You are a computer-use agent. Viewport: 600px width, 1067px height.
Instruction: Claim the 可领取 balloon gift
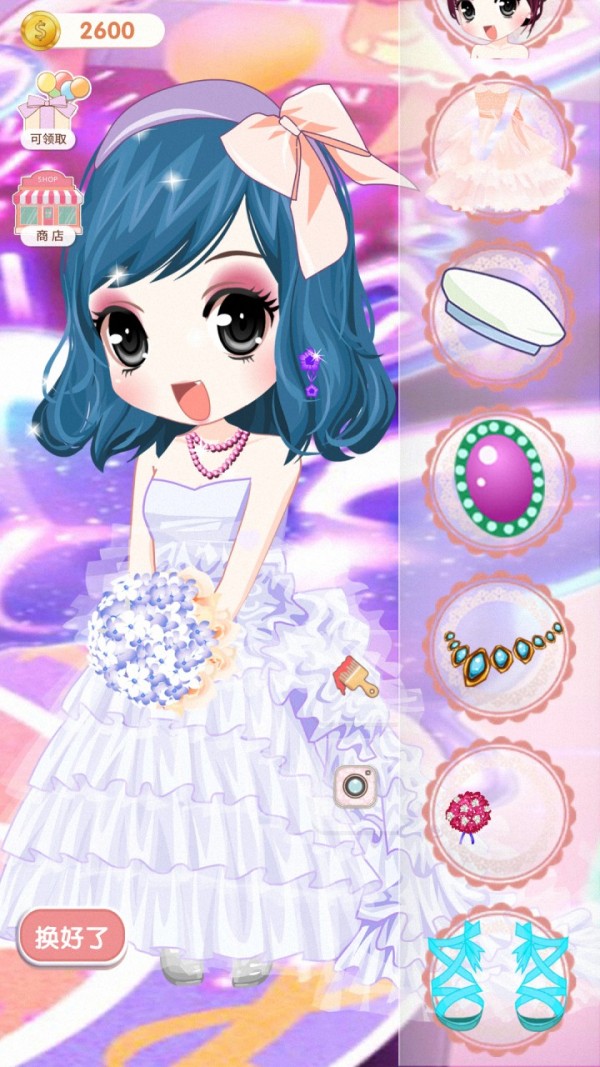point(50,111)
